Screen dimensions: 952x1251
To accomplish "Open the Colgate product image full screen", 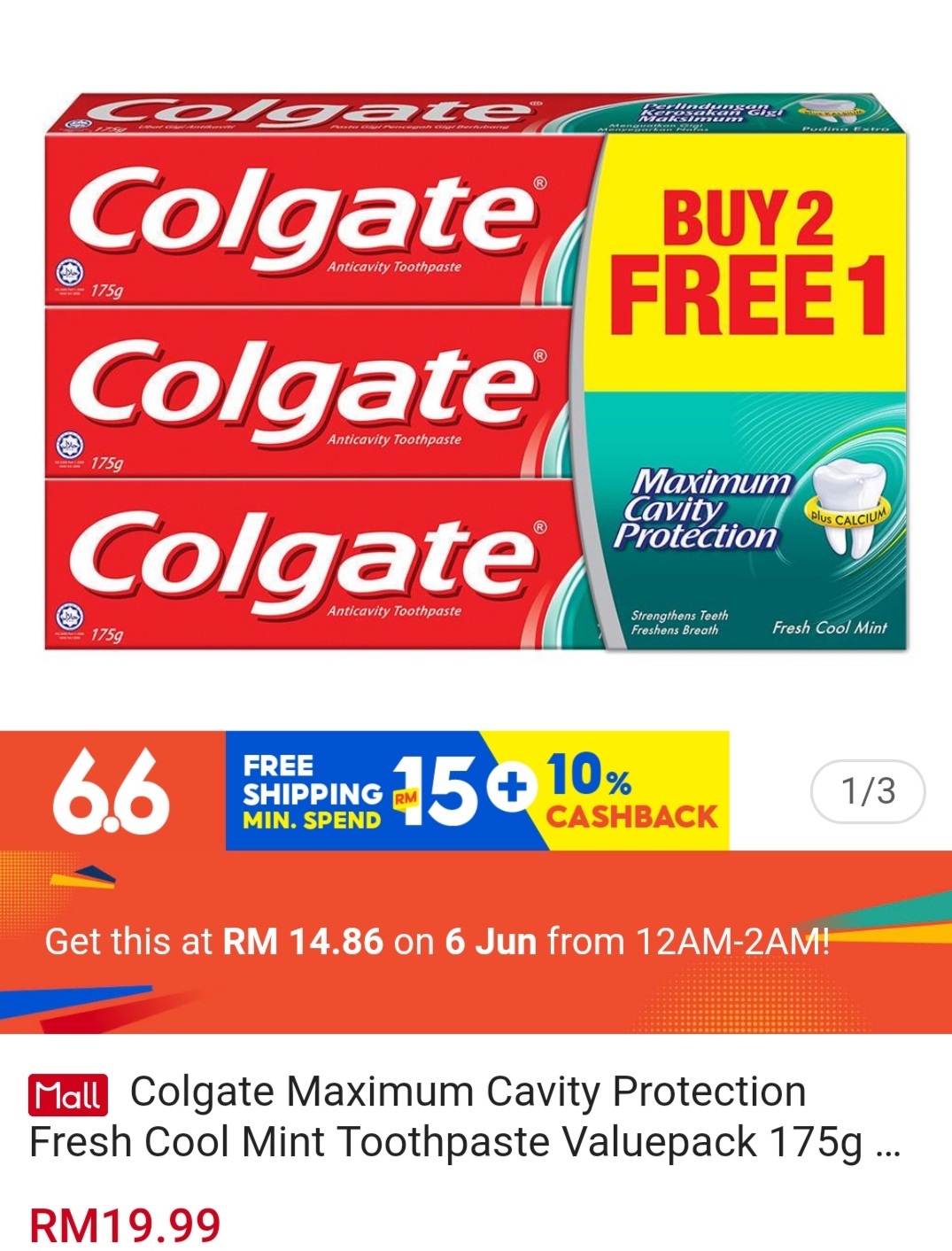I will click(x=476, y=372).
